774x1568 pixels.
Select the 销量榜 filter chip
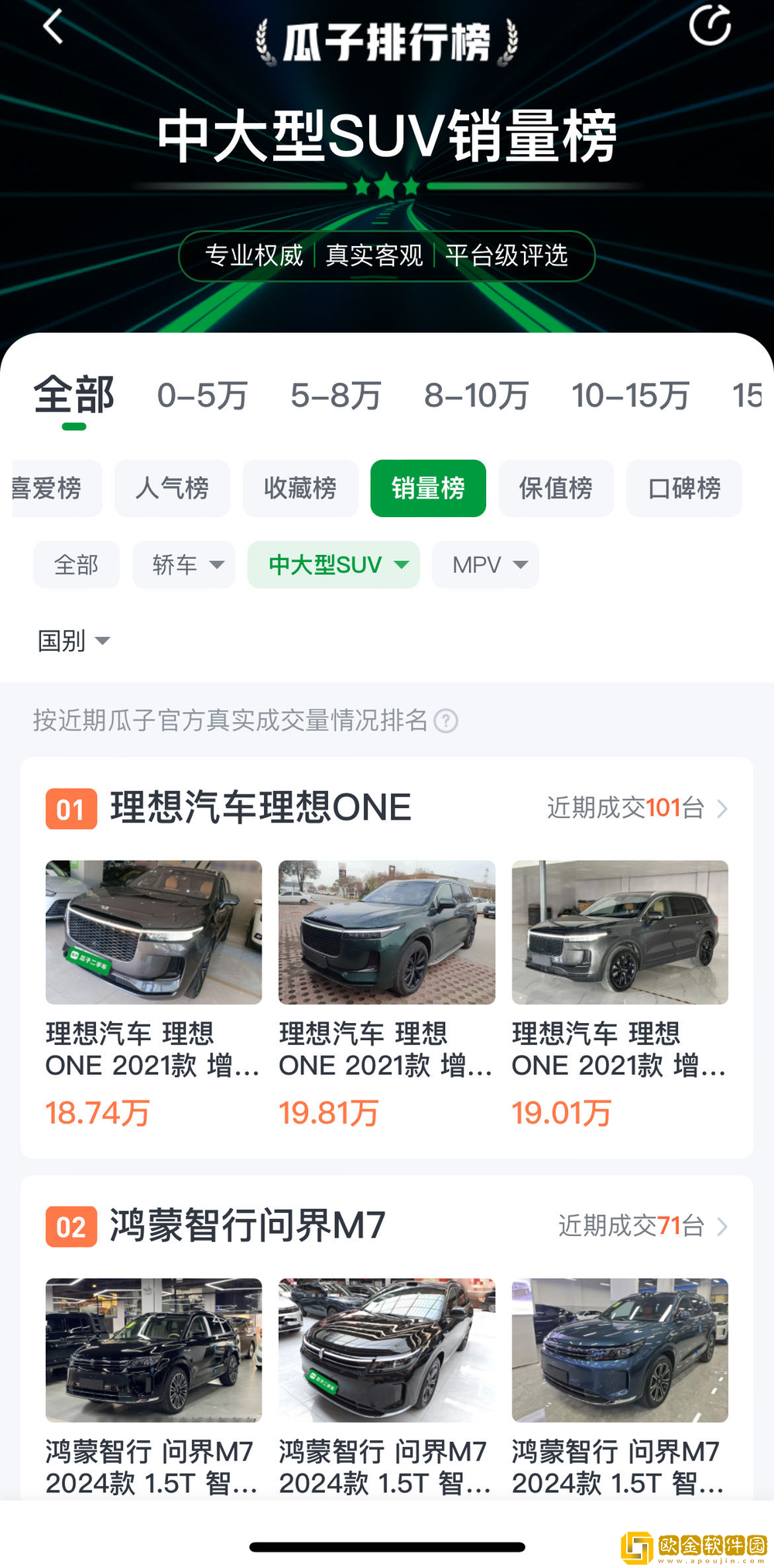[x=428, y=488]
